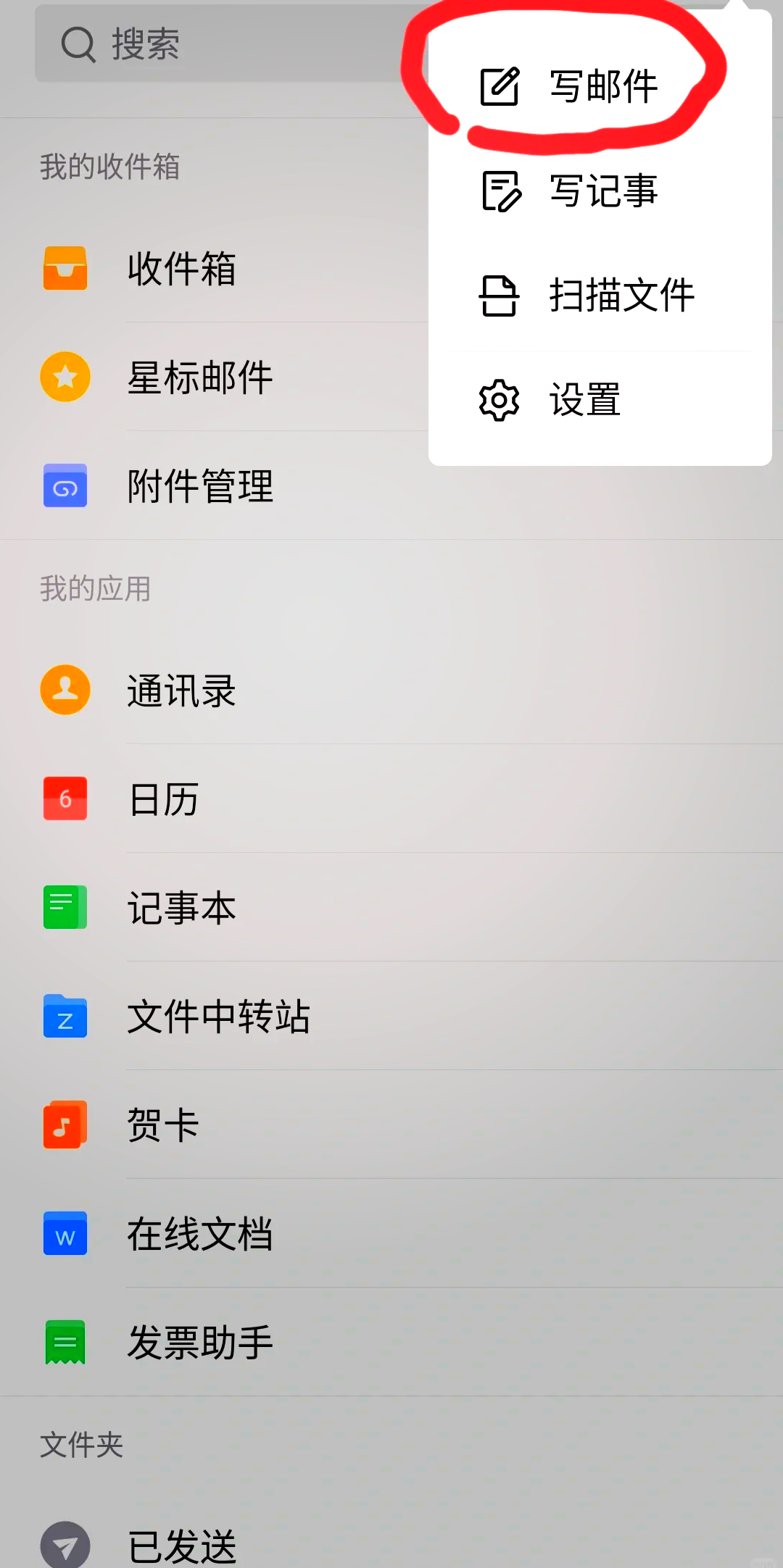The width and height of the screenshot is (783, 1568).
Task: Go to 附件管理
Action: tap(391, 485)
